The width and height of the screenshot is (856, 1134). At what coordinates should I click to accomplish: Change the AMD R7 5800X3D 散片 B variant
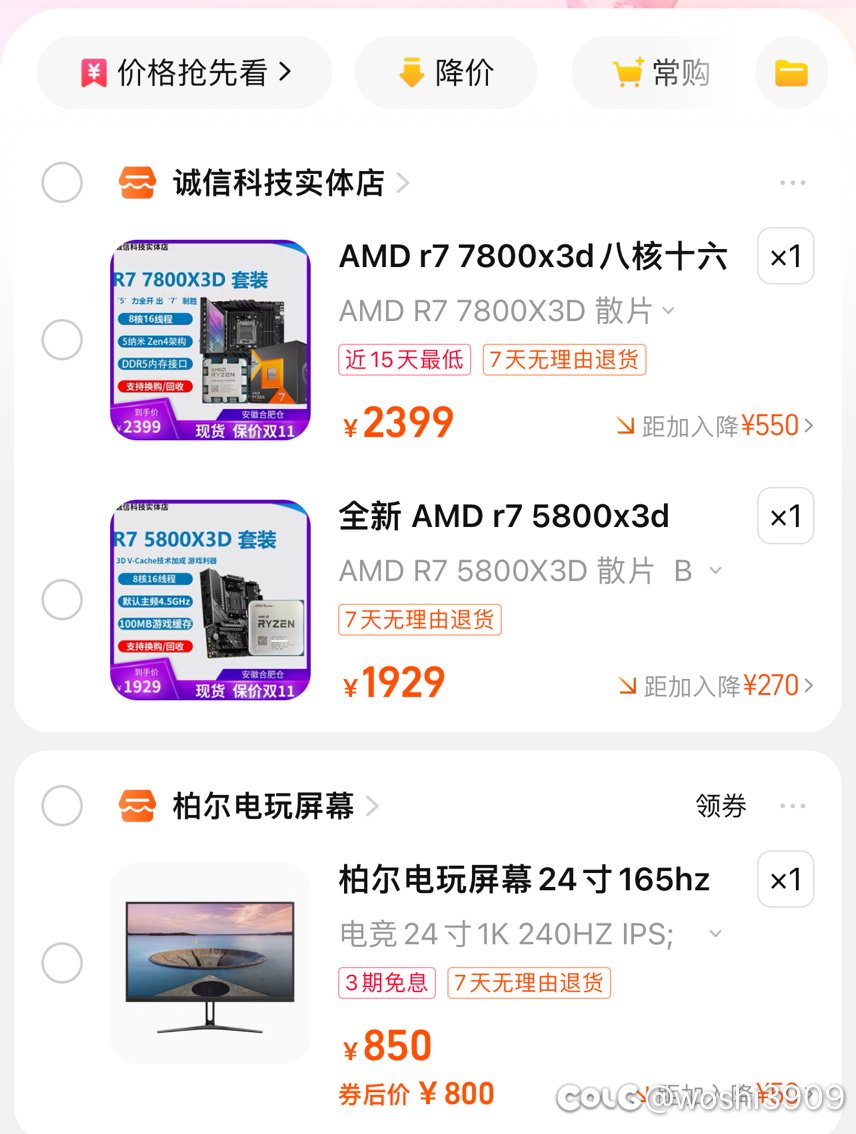(x=530, y=571)
